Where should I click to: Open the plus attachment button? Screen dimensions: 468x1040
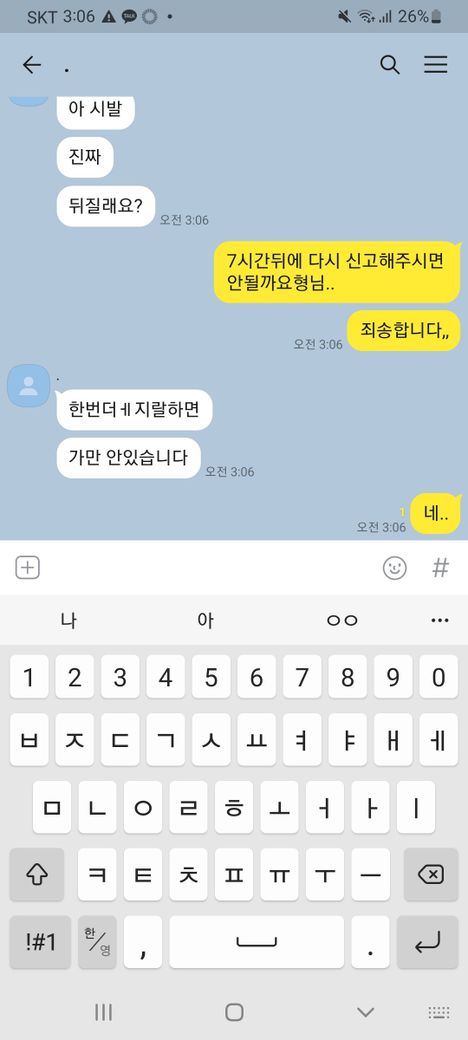(x=28, y=568)
